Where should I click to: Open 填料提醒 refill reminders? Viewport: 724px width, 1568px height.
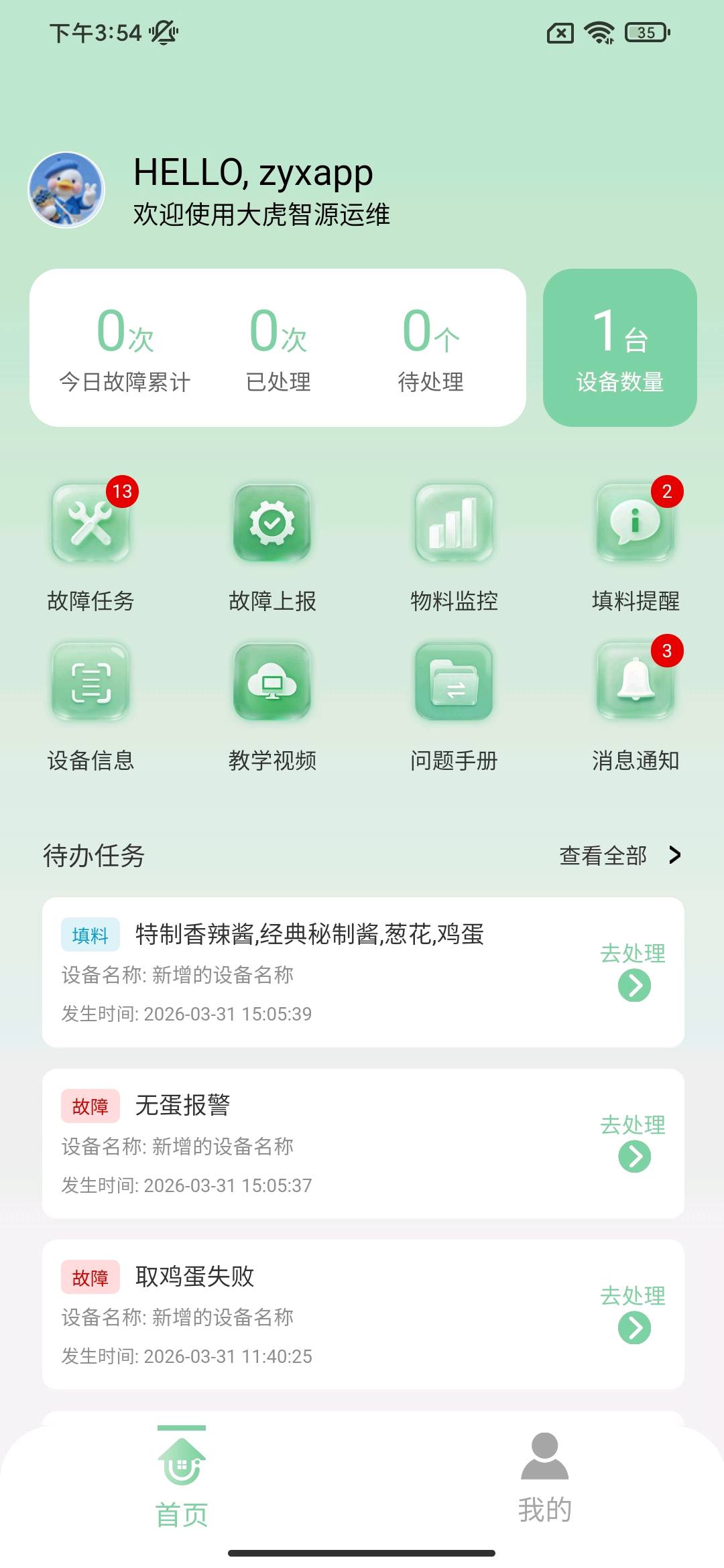pos(635,524)
